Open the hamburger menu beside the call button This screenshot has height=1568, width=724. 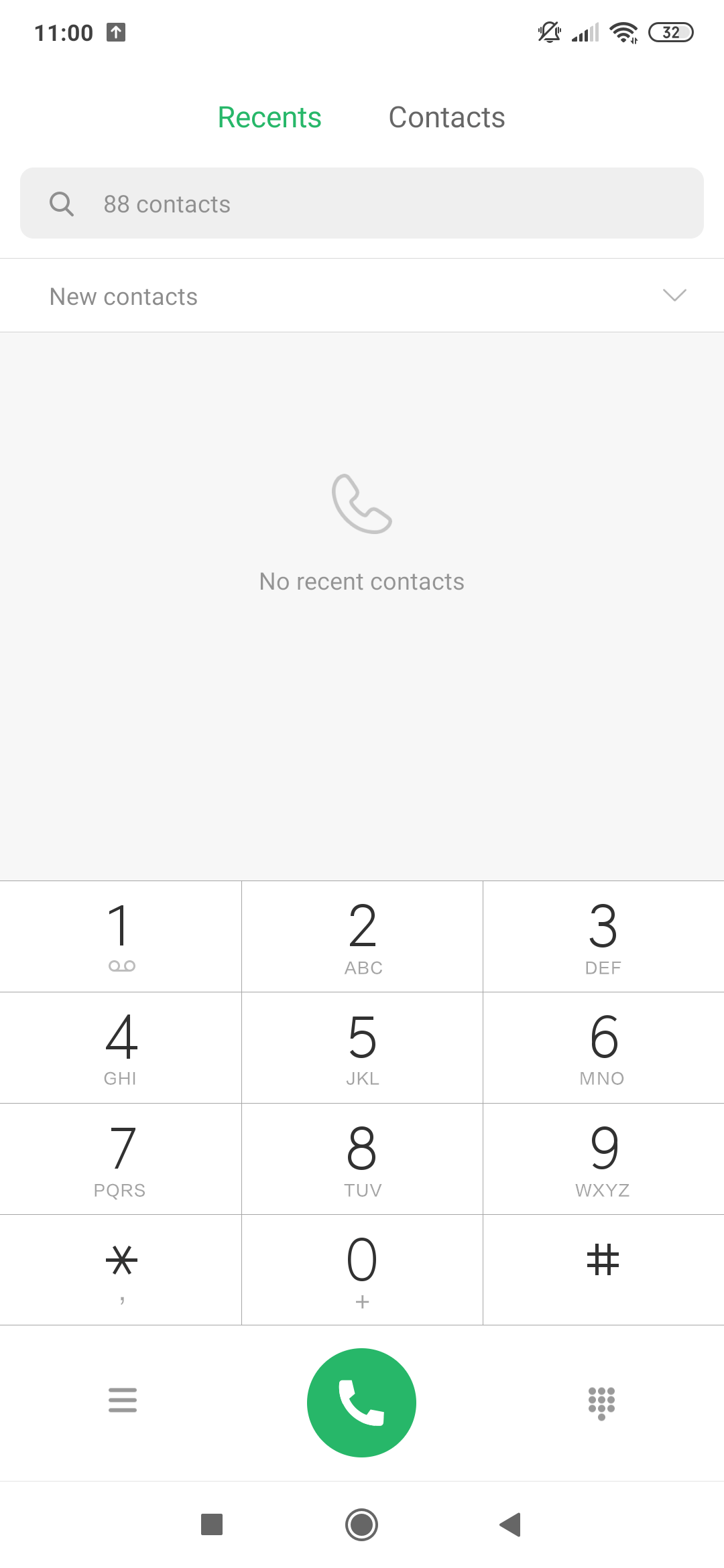click(123, 1400)
